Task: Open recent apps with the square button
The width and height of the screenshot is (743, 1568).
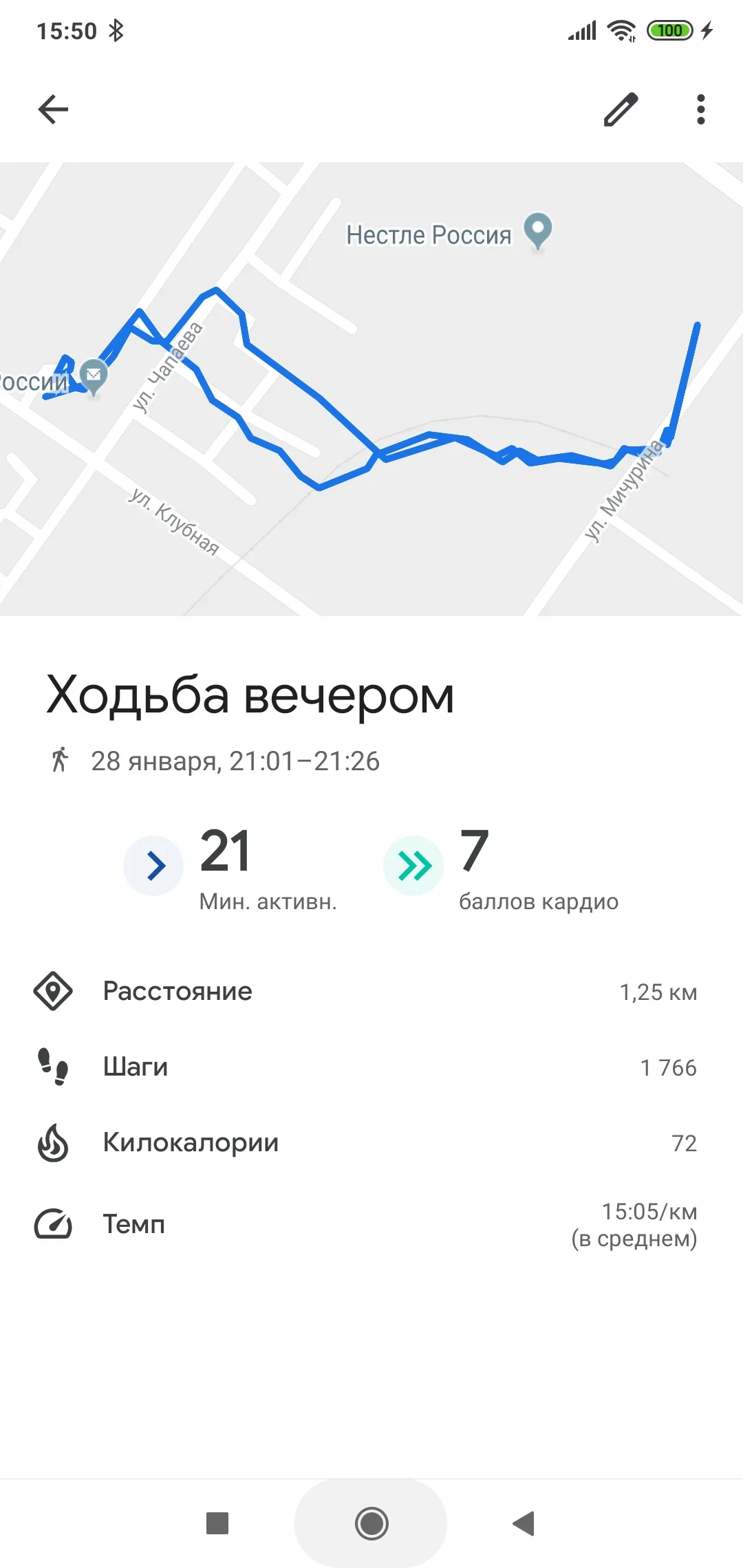Action: click(x=217, y=1523)
